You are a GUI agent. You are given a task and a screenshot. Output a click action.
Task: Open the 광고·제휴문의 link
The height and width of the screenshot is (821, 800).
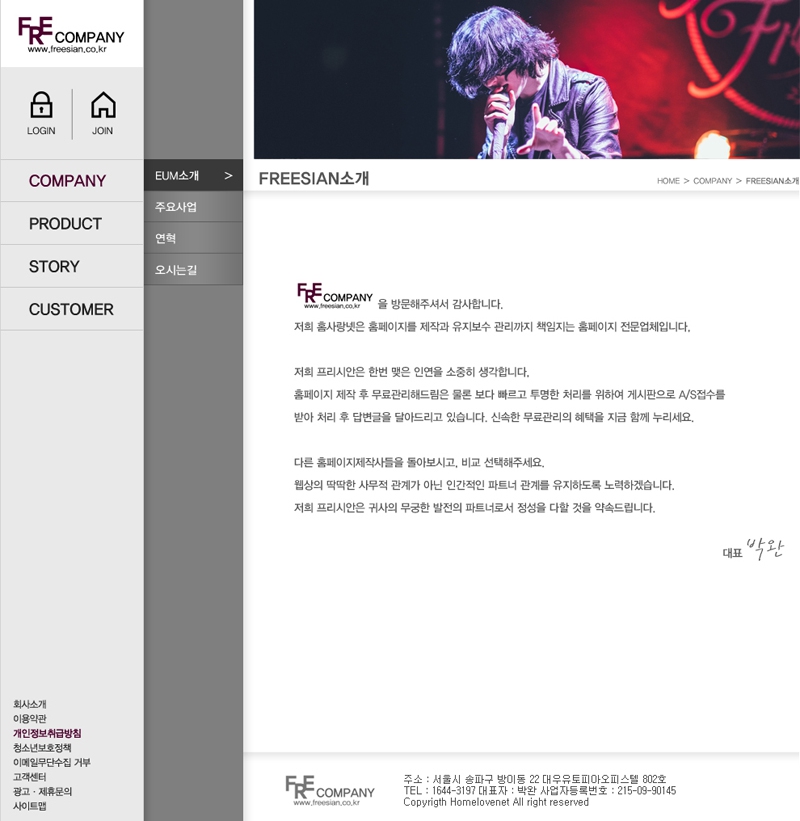click(x=42, y=791)
